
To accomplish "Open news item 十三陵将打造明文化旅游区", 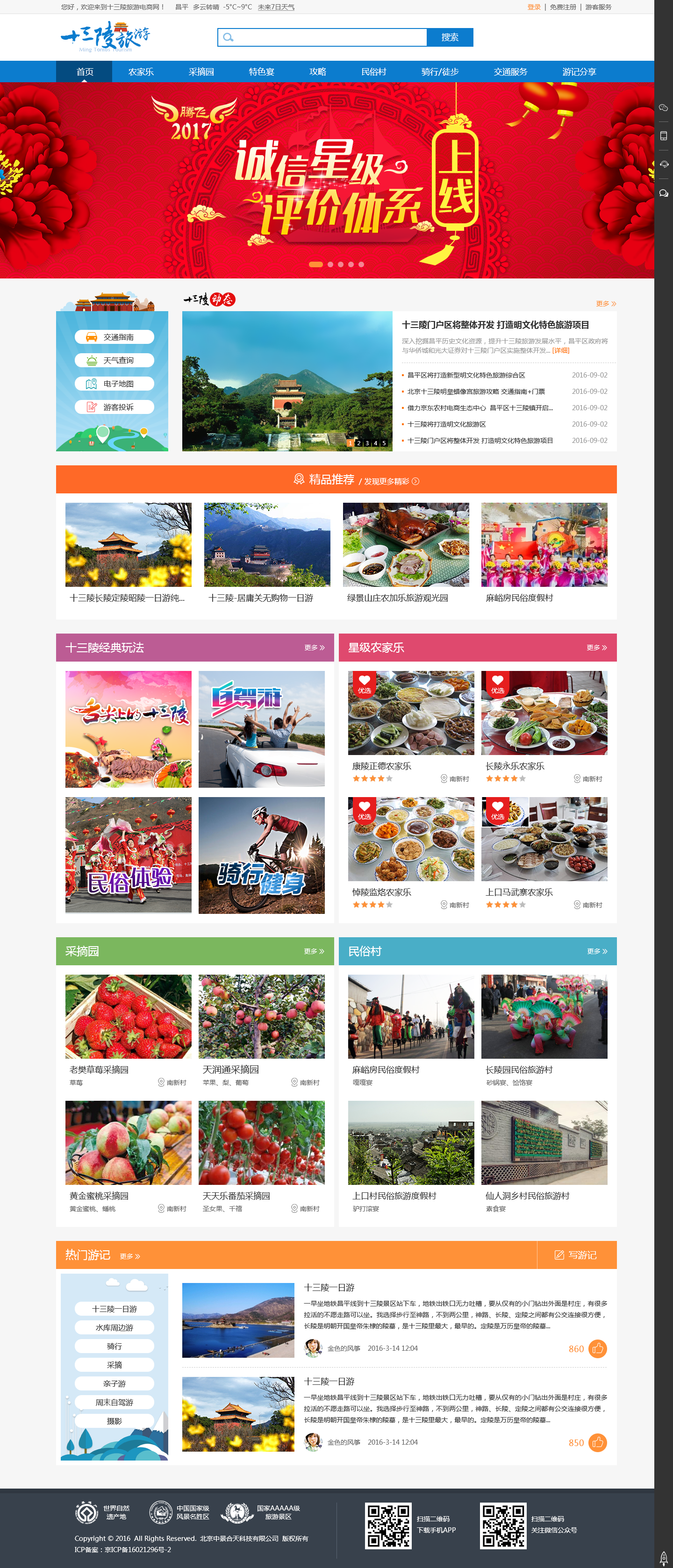I will [446, 424].
